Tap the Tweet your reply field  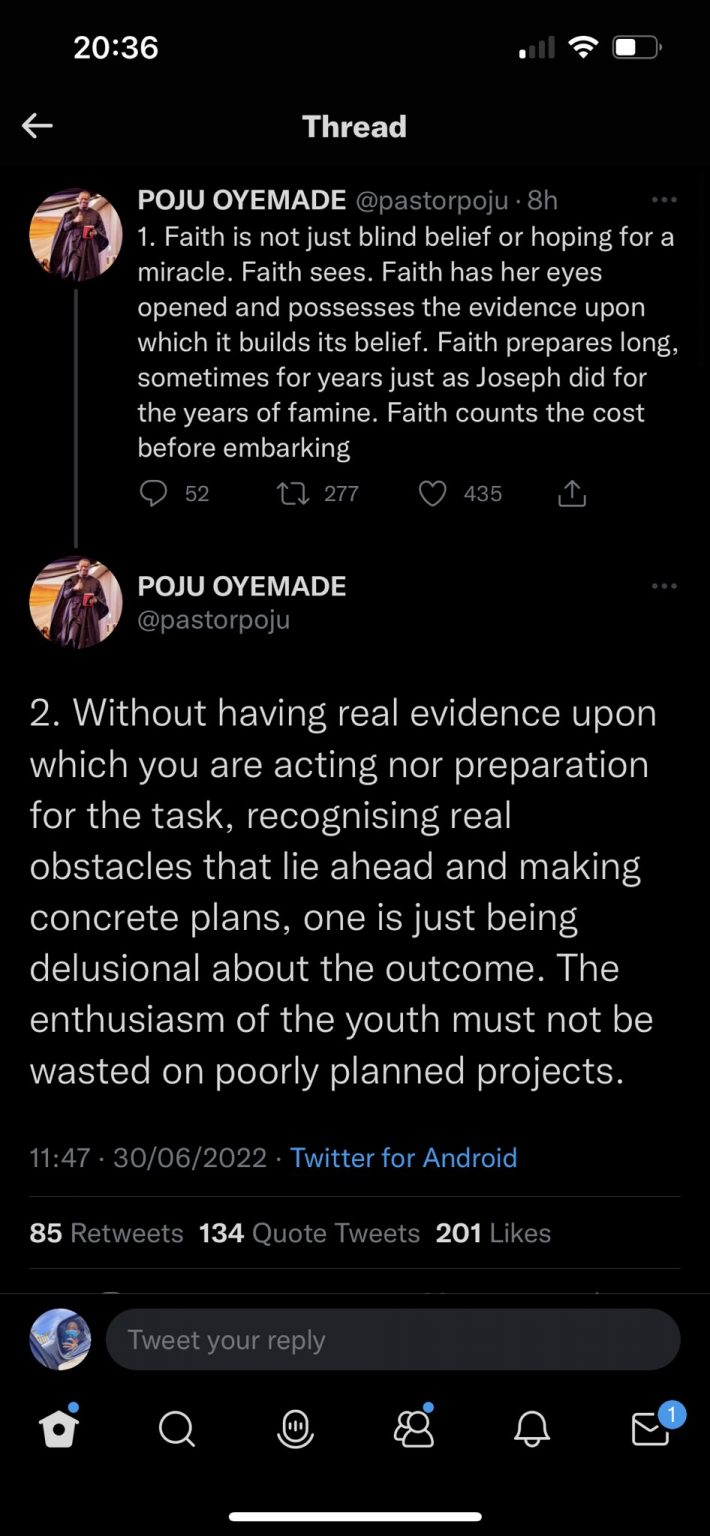tap(392, 1340)
